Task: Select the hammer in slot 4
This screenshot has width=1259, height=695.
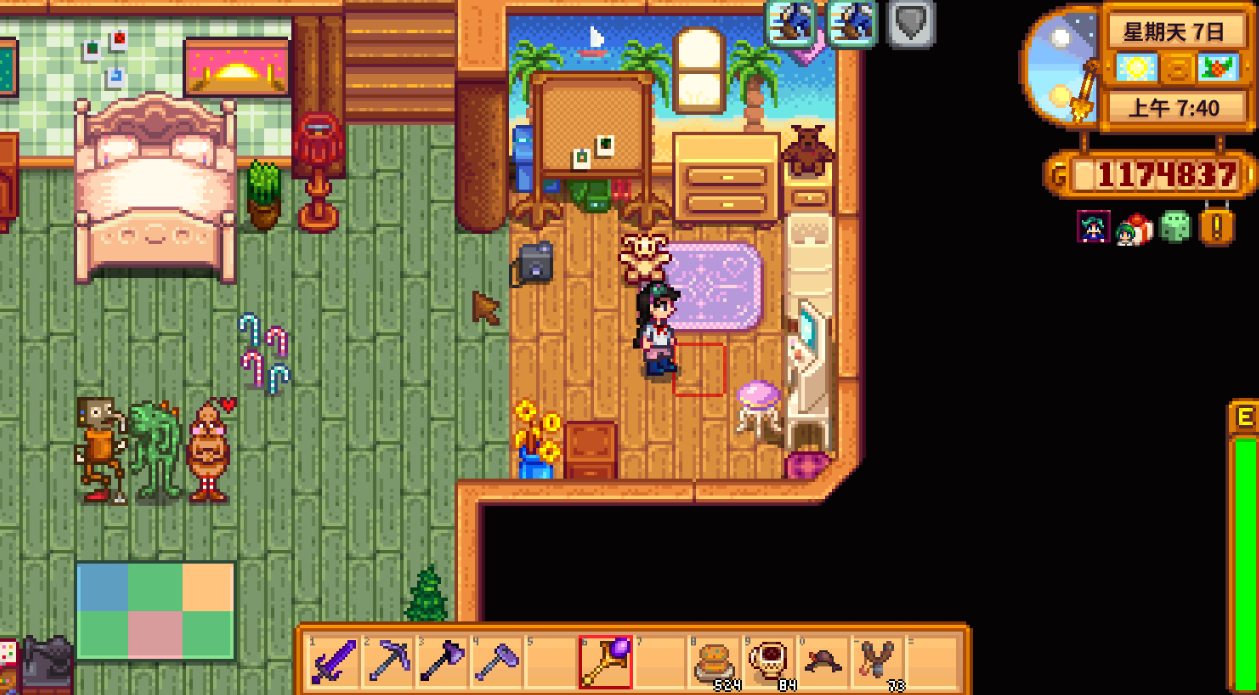Action: (495, 661)
